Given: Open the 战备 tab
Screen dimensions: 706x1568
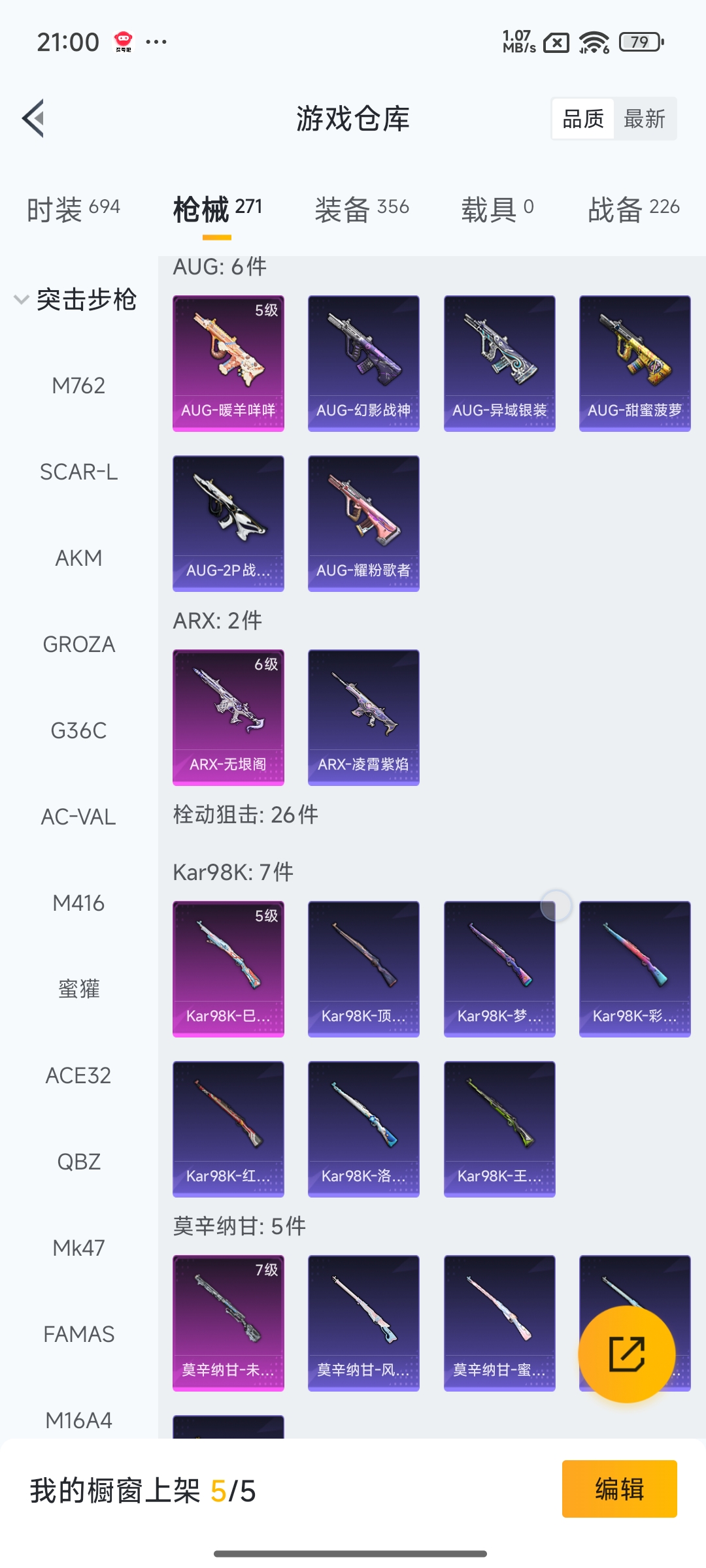Looking at the screenshot, I should tap(633, 209).
